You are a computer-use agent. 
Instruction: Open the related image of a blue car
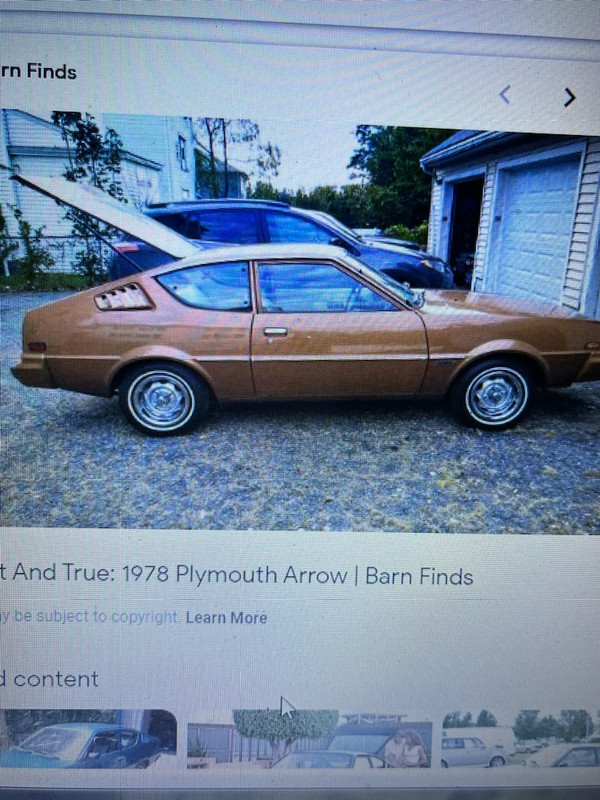tap(88, 739)
